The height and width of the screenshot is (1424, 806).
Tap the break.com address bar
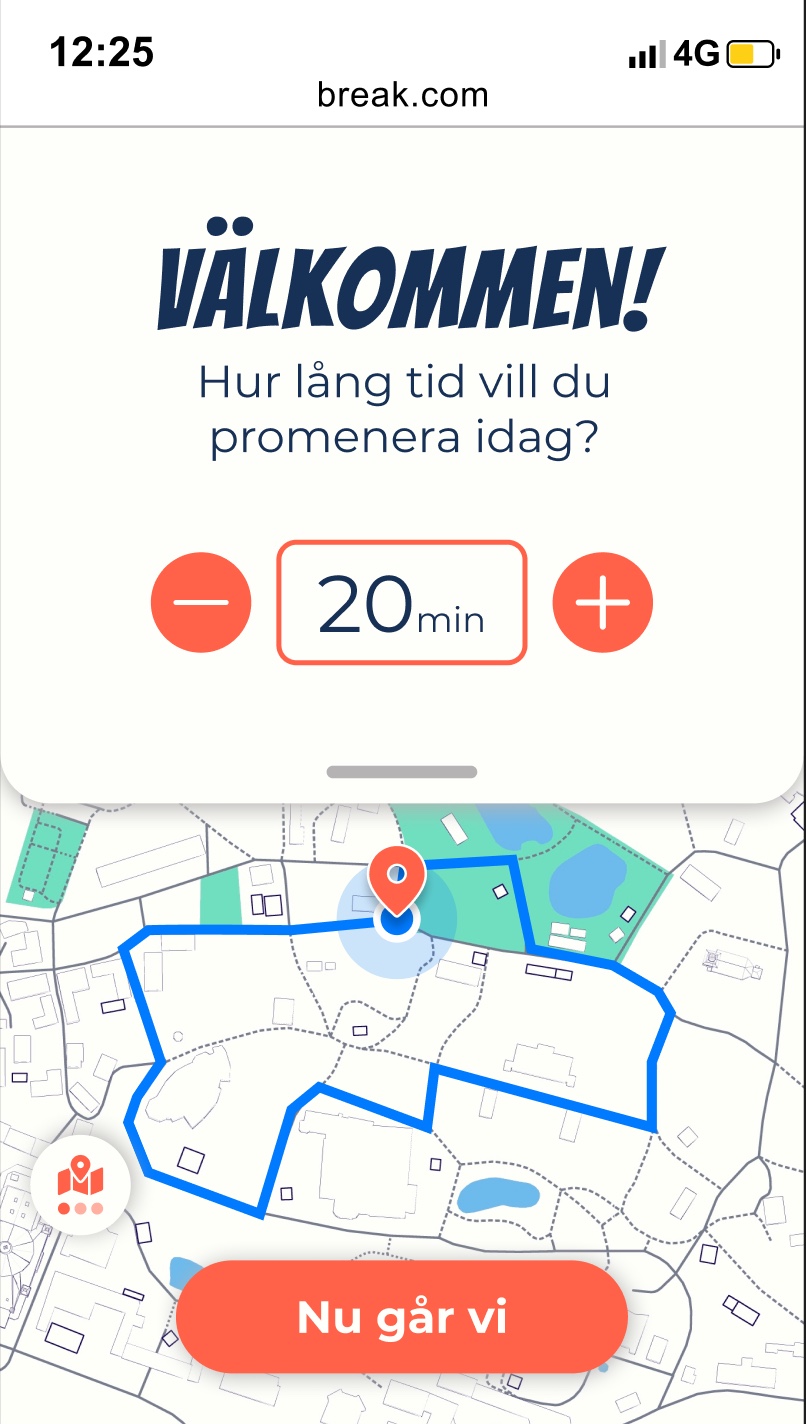403,95
